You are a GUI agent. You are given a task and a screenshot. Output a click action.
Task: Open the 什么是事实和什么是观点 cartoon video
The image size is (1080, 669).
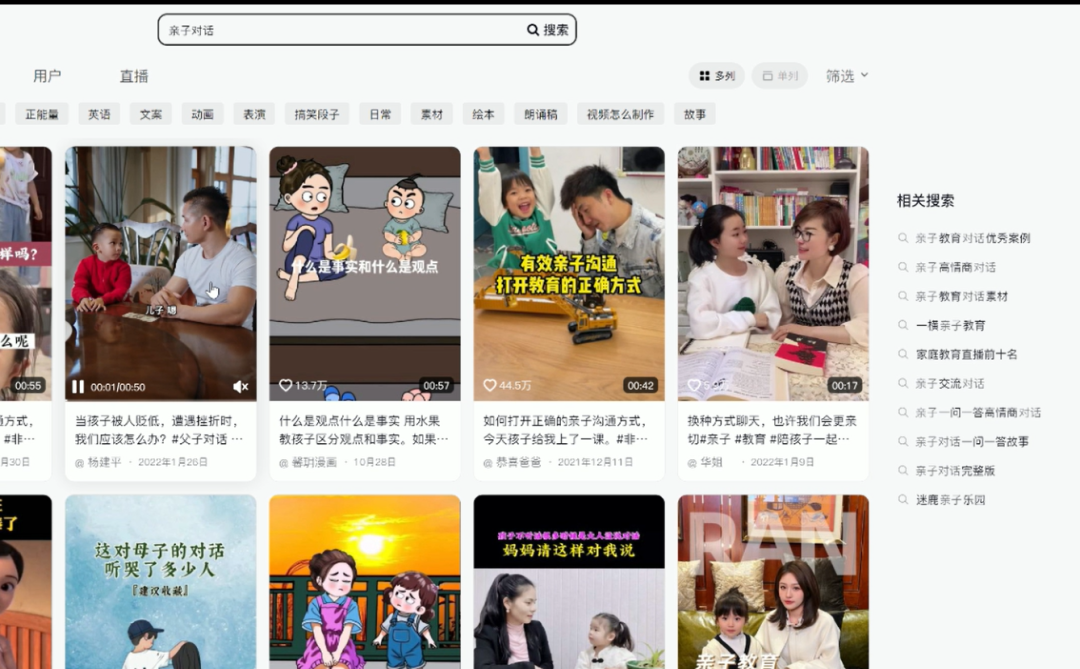(x=365, y=270)
